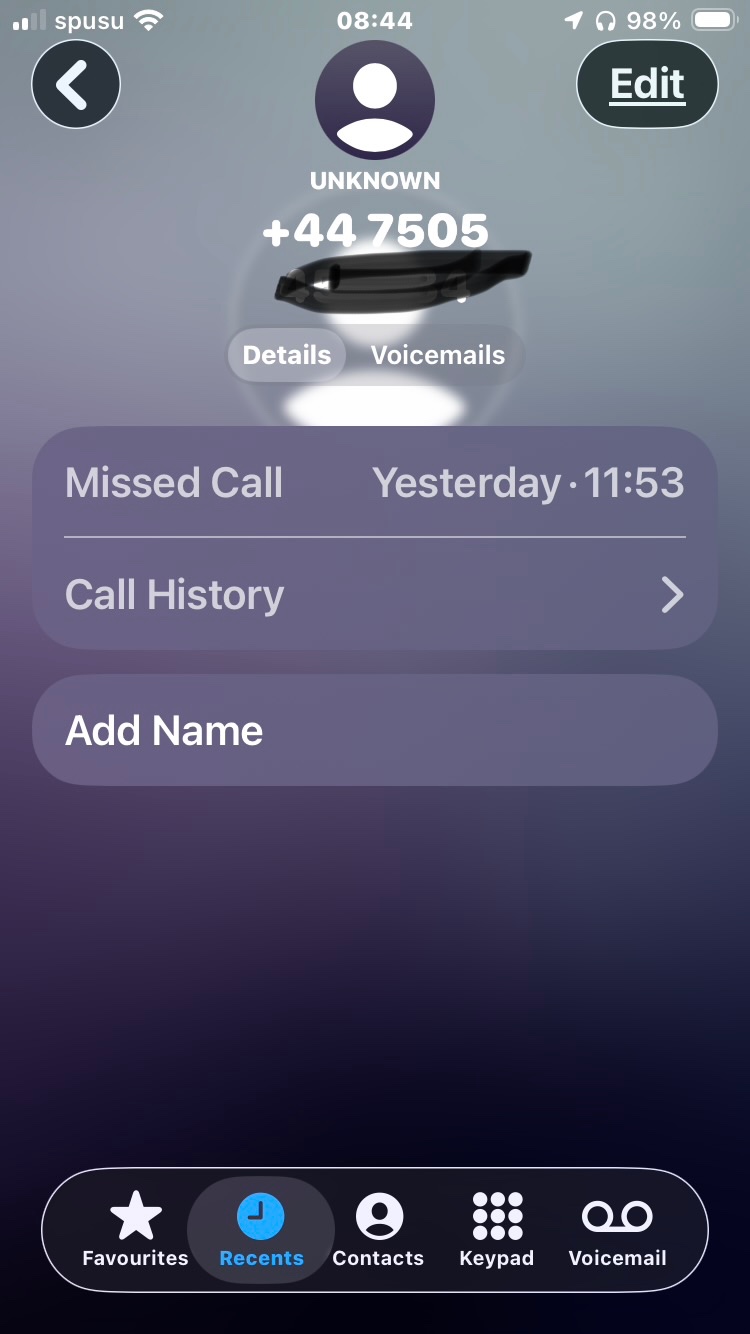Tap Add Name for this number
750x1334 pixels.
[x=375, y=730]
